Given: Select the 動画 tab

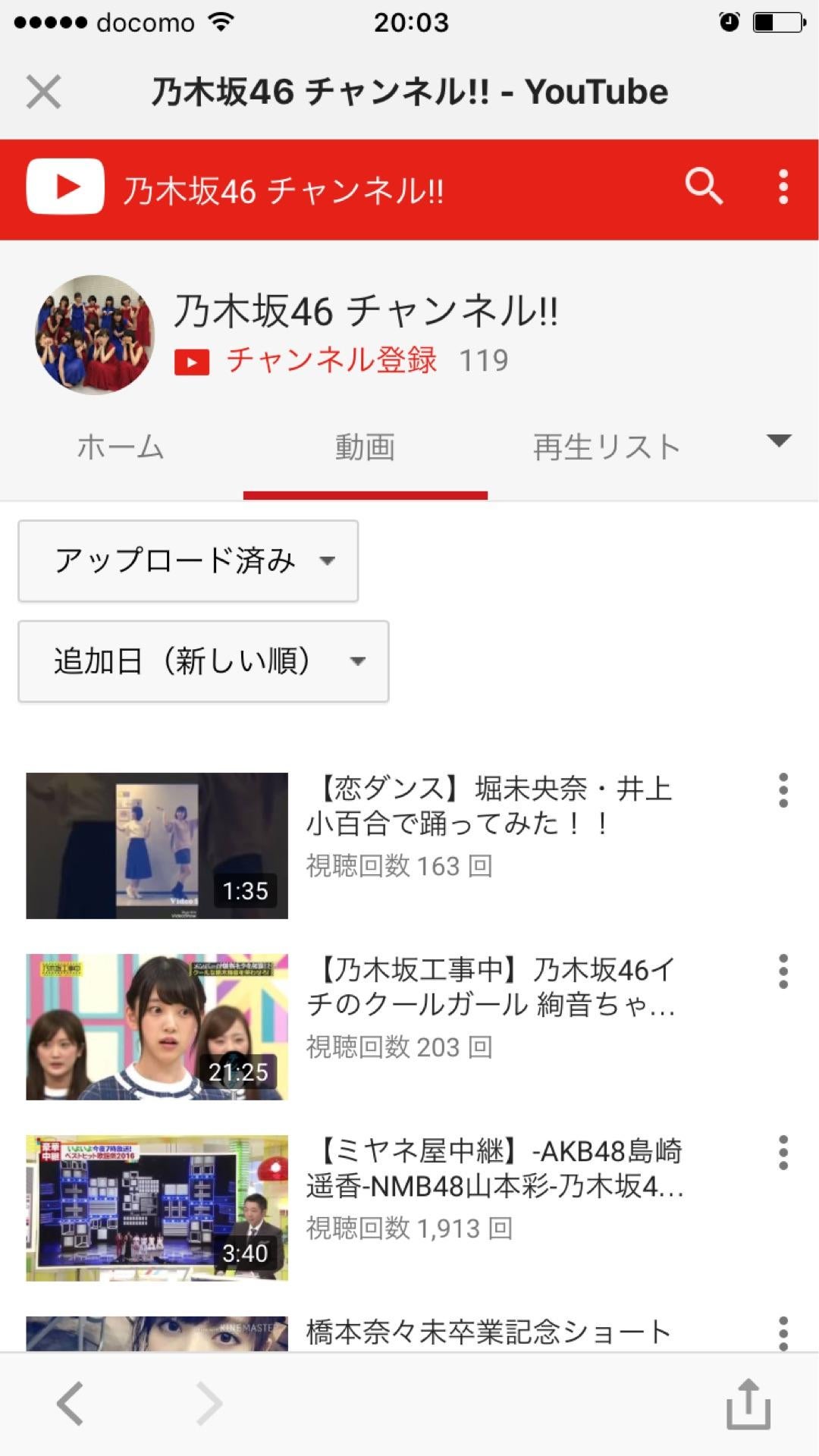Looking at the screenshot, I should tap(365, 447).
